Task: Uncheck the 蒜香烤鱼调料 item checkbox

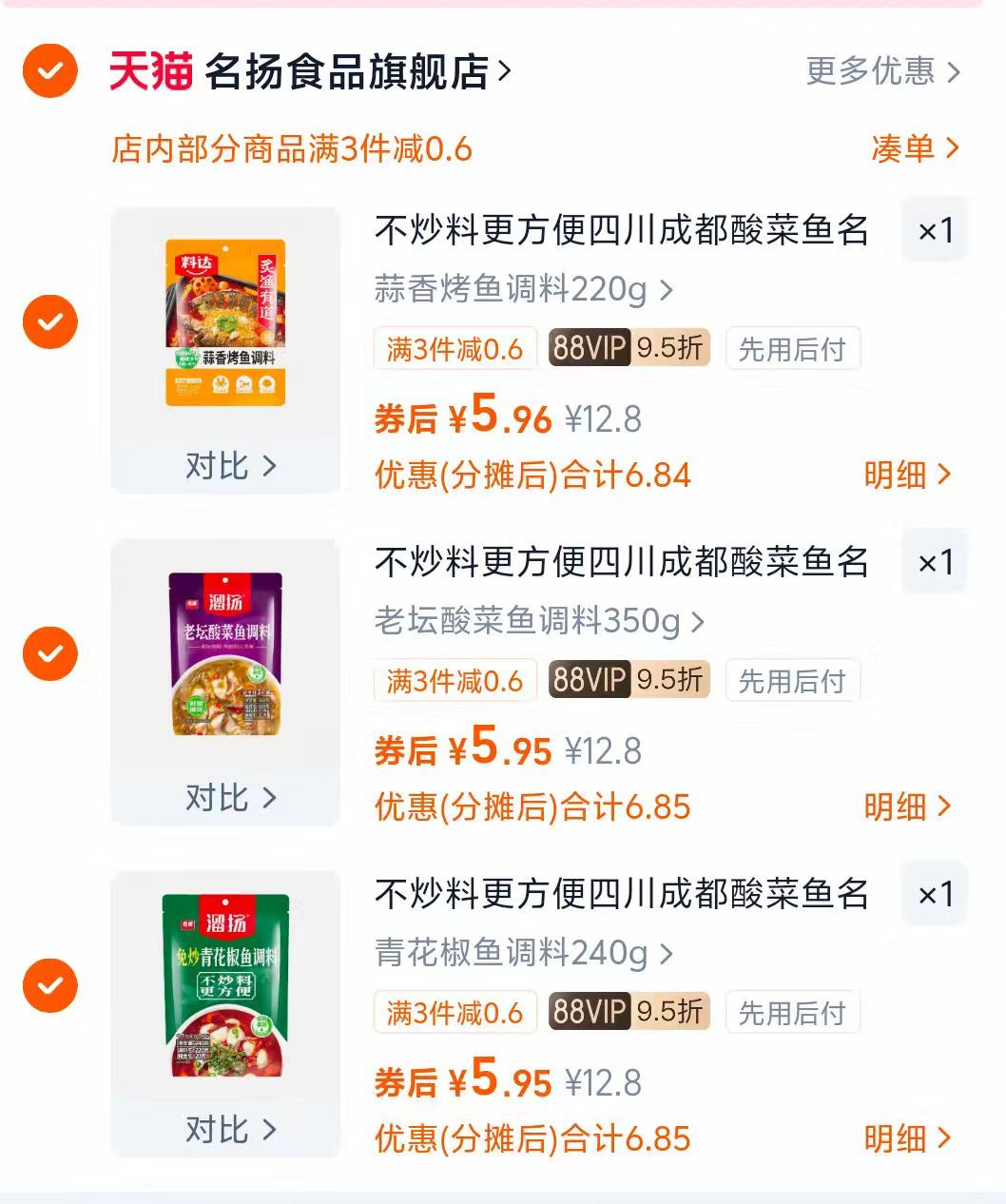Action: coord(49,321)
